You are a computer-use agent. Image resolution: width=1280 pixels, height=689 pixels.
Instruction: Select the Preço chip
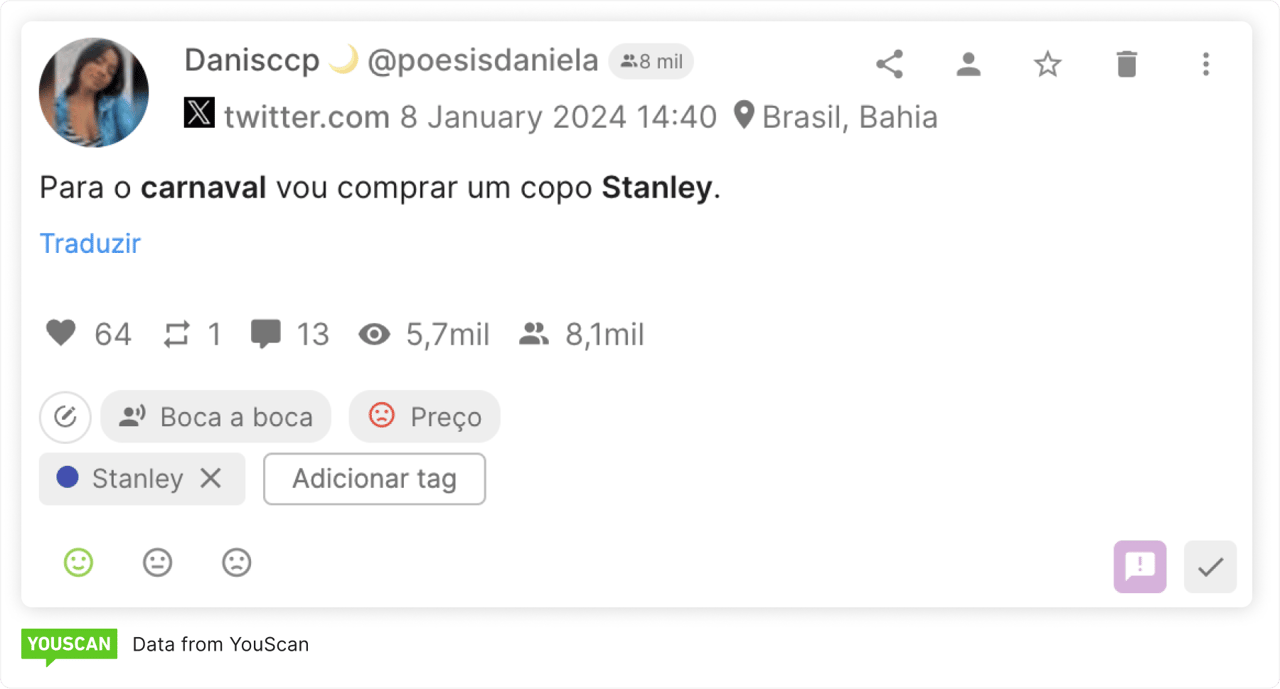[x=424, y=417]
